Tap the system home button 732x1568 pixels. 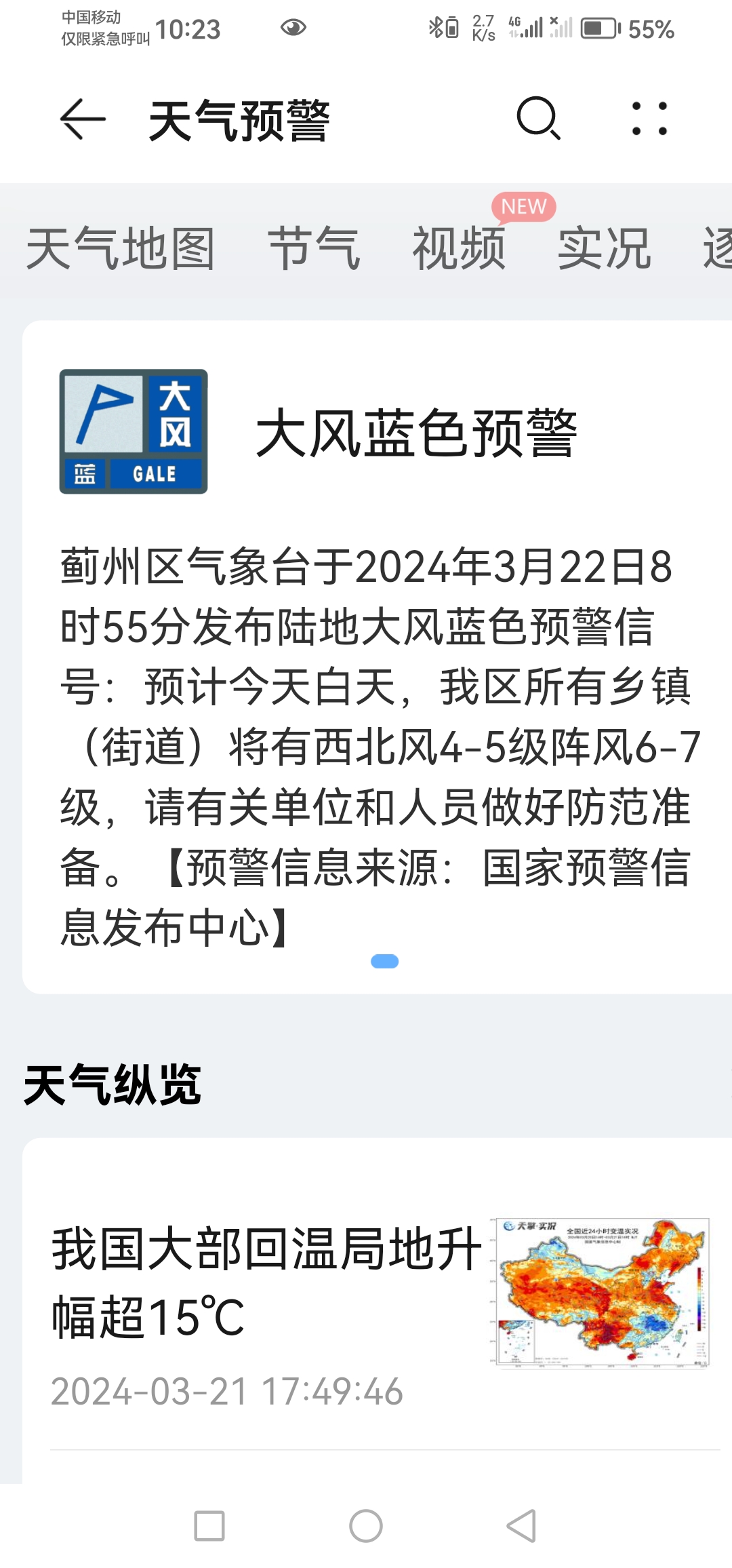pos(366,1526)
